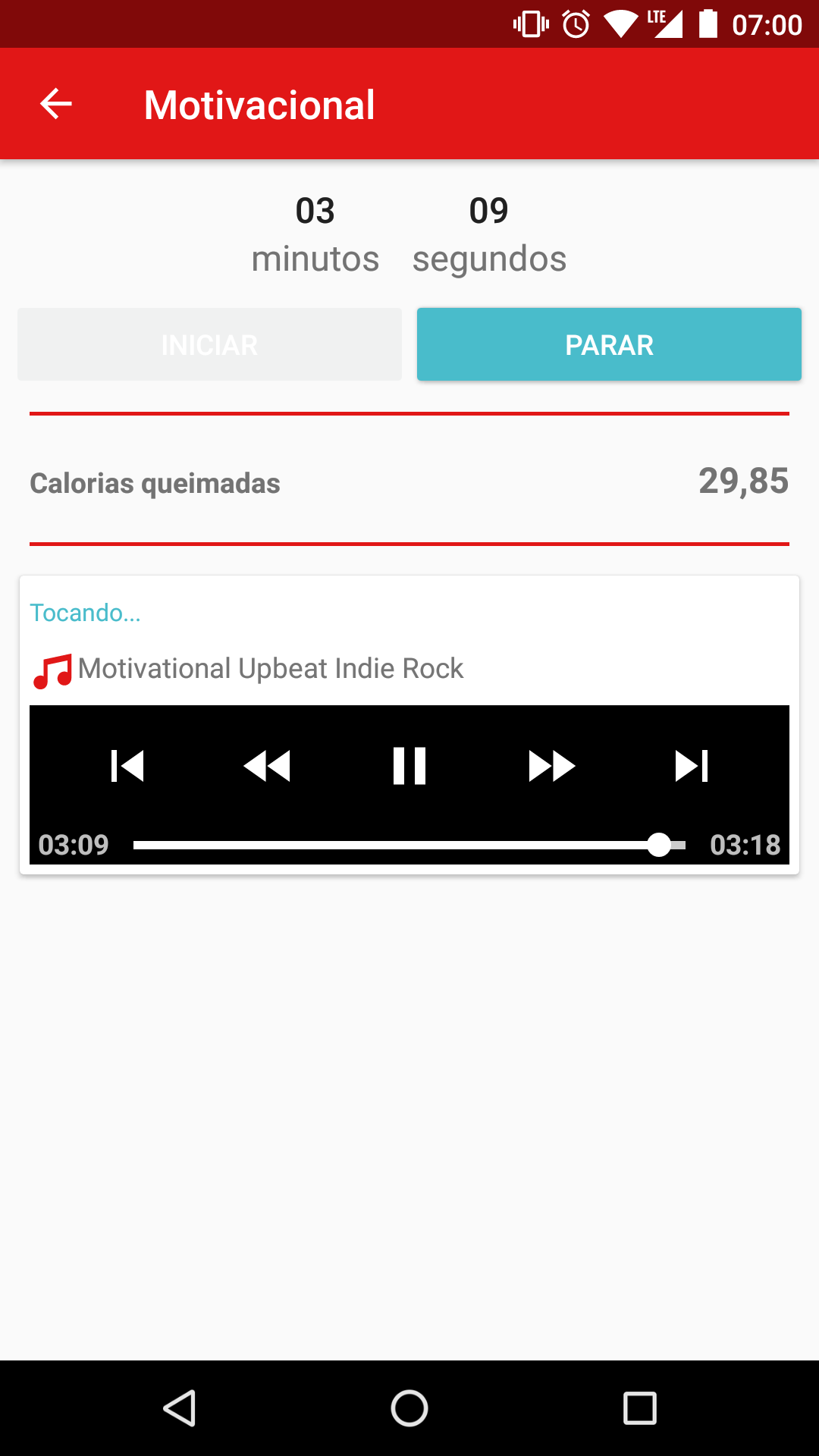Screen dimensions: 819x1456
Task: Tap the song progress seek bar
Action: click(409, 845)
